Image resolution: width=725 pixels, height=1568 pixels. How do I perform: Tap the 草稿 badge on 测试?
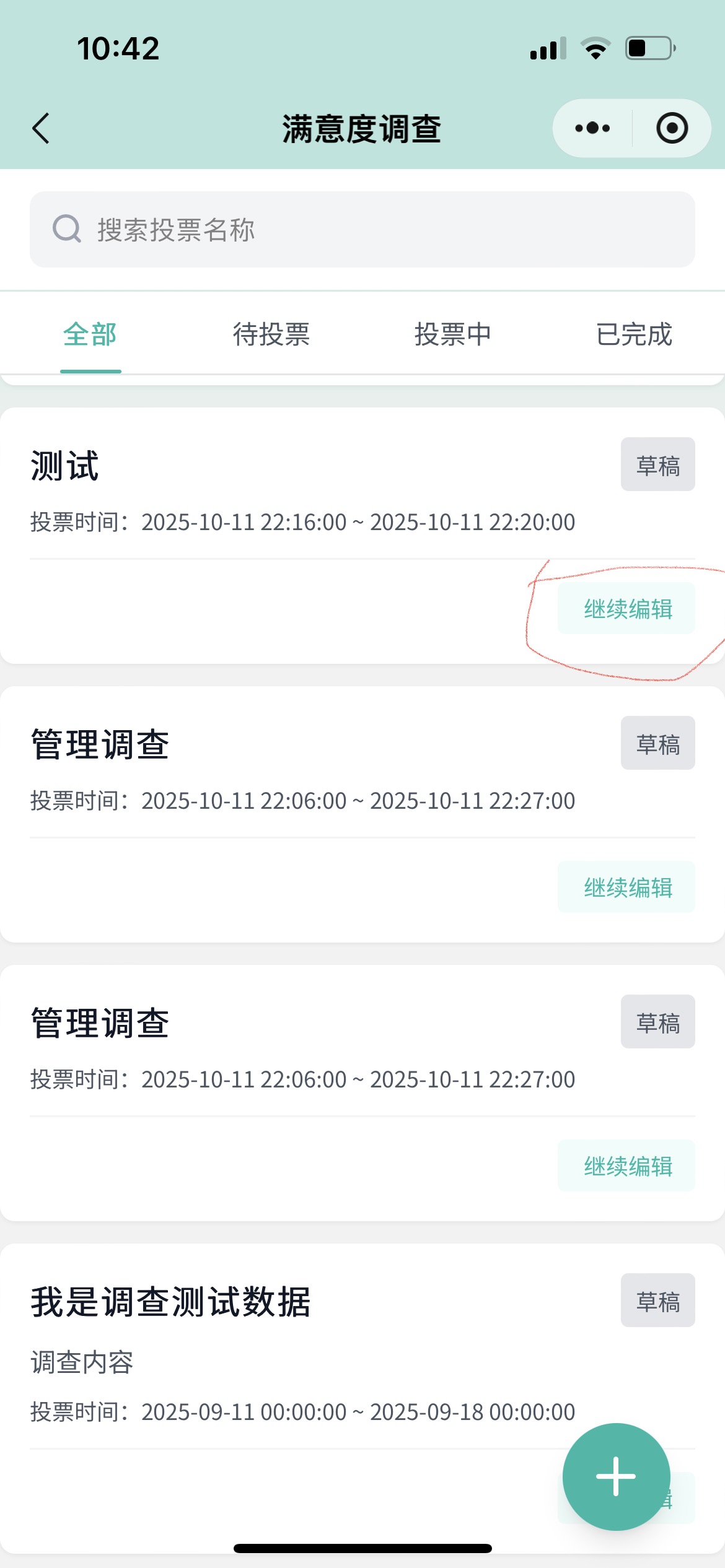657,464
